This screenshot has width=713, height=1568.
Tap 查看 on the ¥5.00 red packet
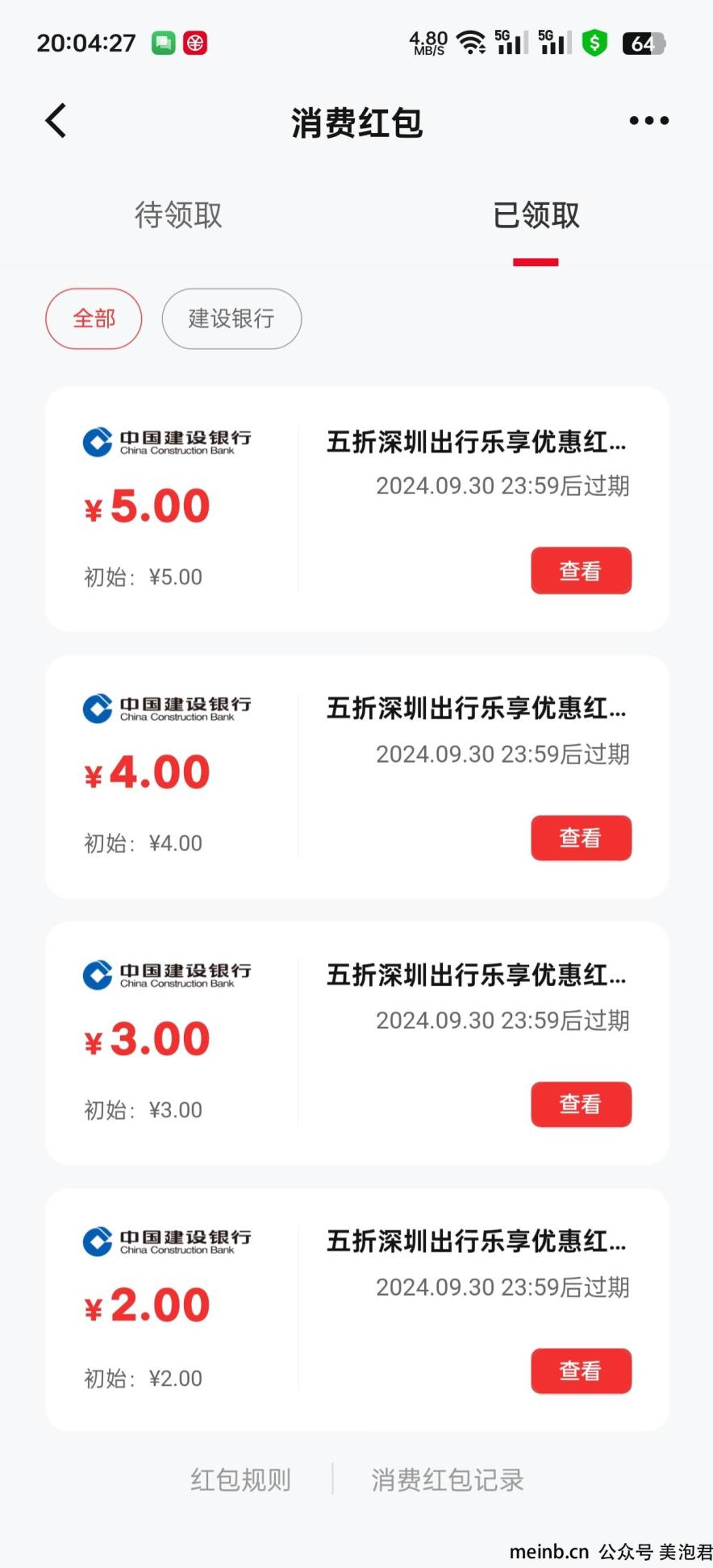coord(581,571)
